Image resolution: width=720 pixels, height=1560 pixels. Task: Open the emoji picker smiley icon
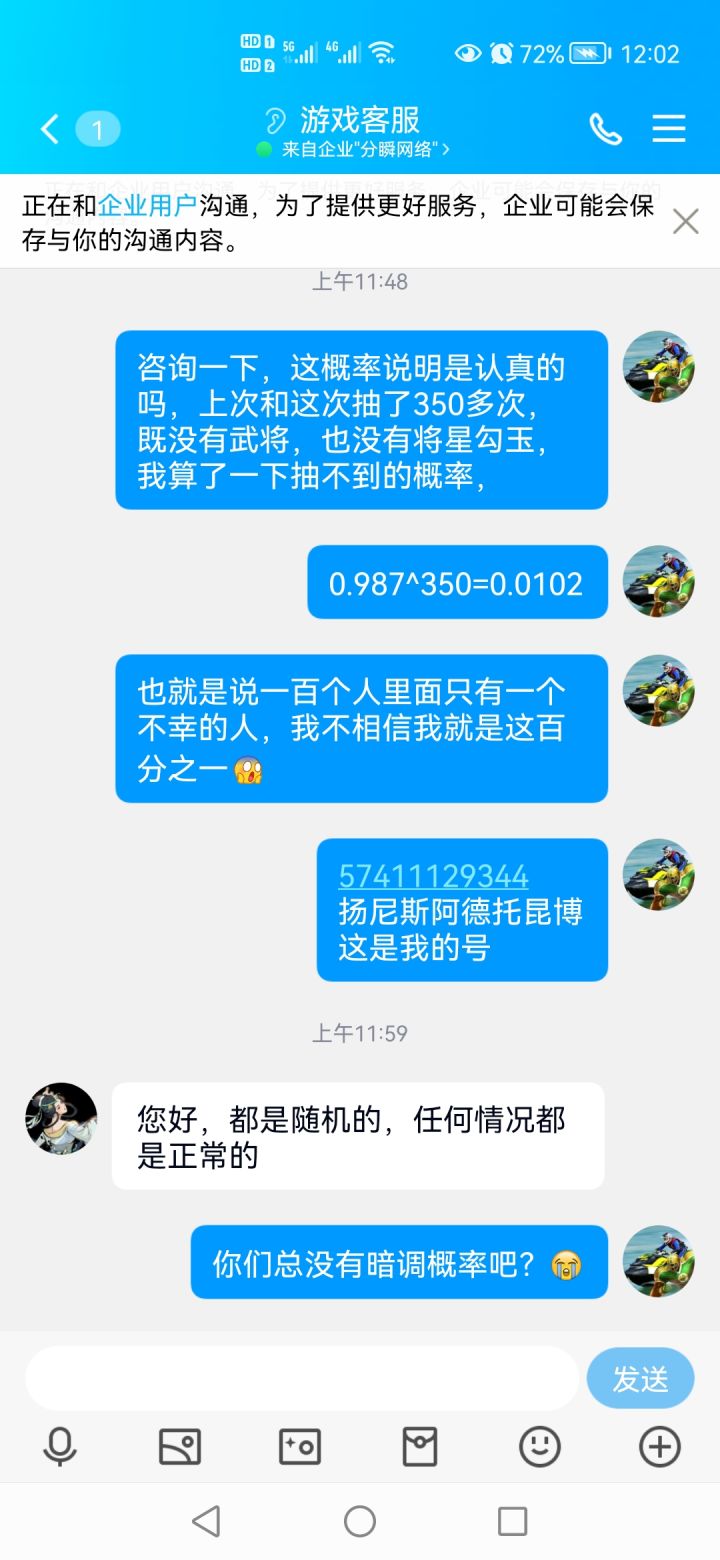pyautogui.click(x=539, y=1446)
